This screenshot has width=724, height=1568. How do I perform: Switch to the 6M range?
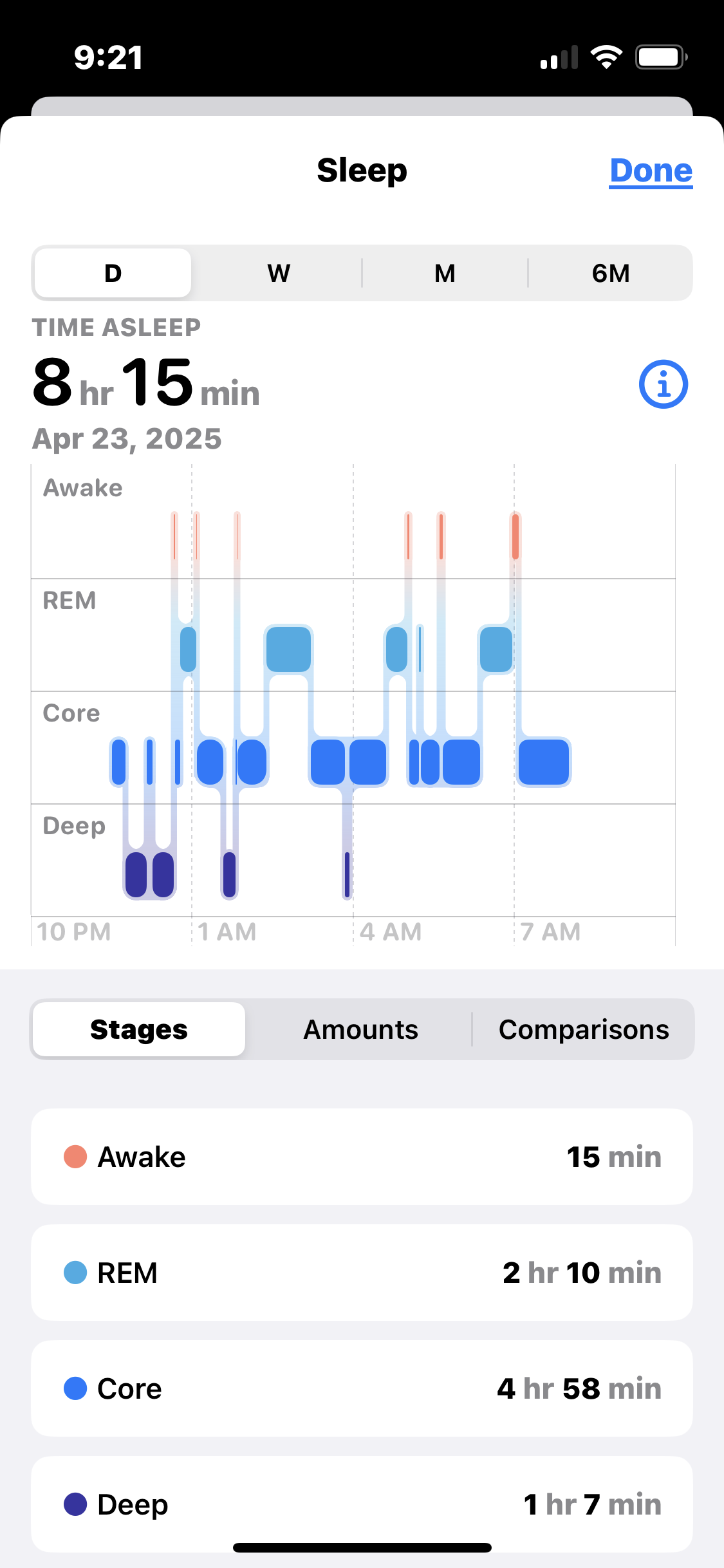point(611,273)
